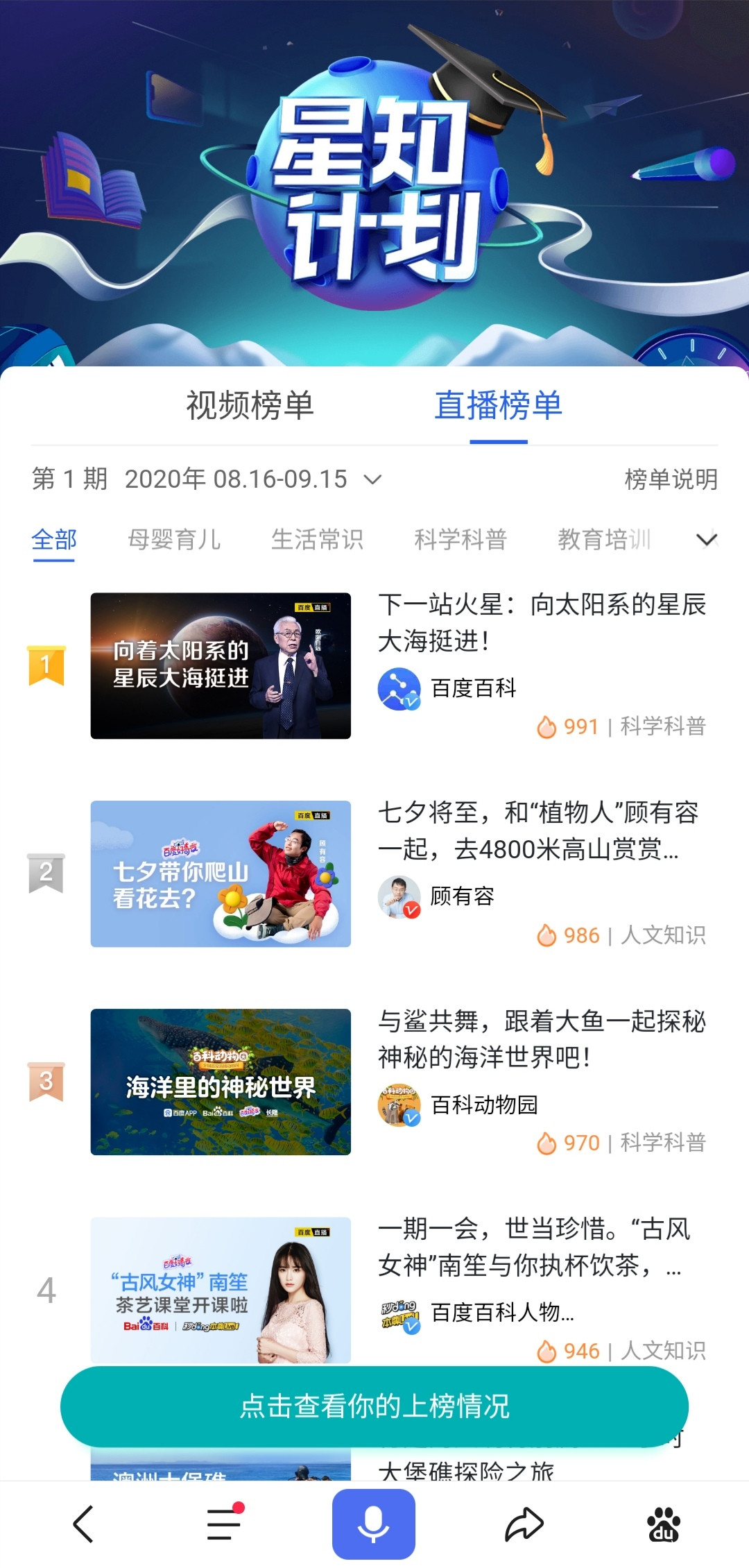Screen dimensions: 749x1568
Task: Filter by 母婴育儿 category
Action: pos(174,540)
